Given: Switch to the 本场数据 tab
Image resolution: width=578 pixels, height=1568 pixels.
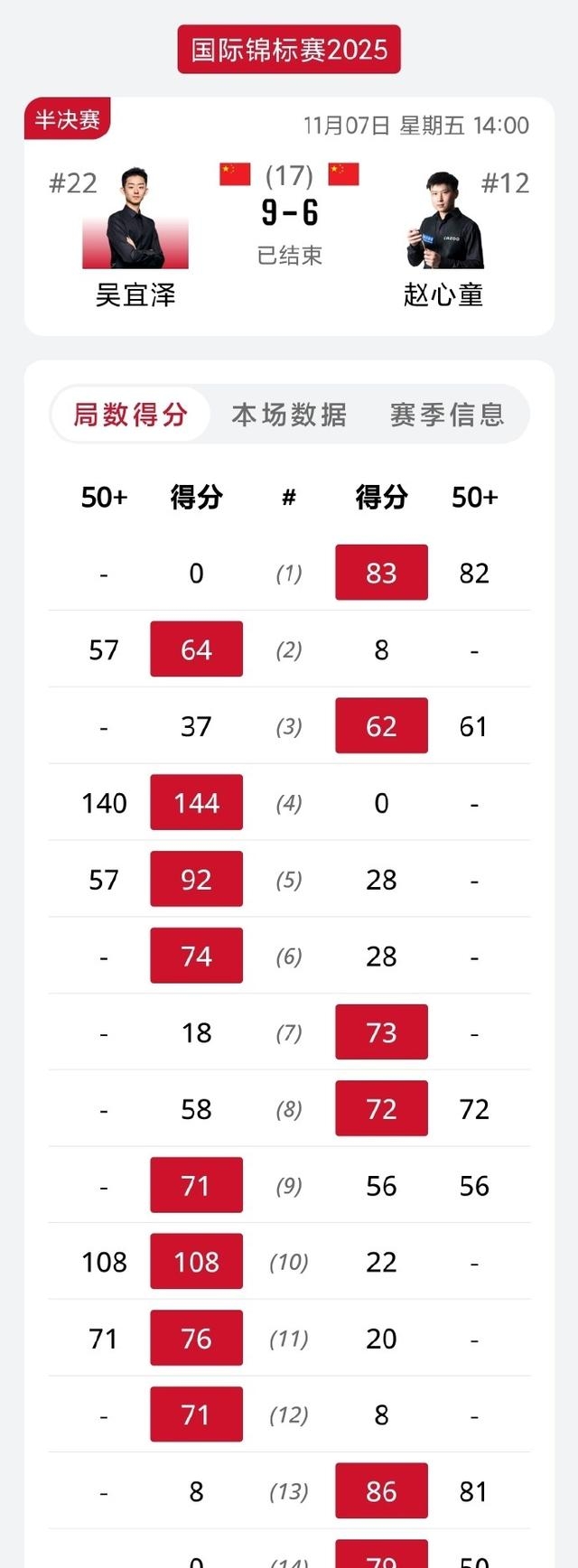Looking at the screenshot, I should coord(289,415).
